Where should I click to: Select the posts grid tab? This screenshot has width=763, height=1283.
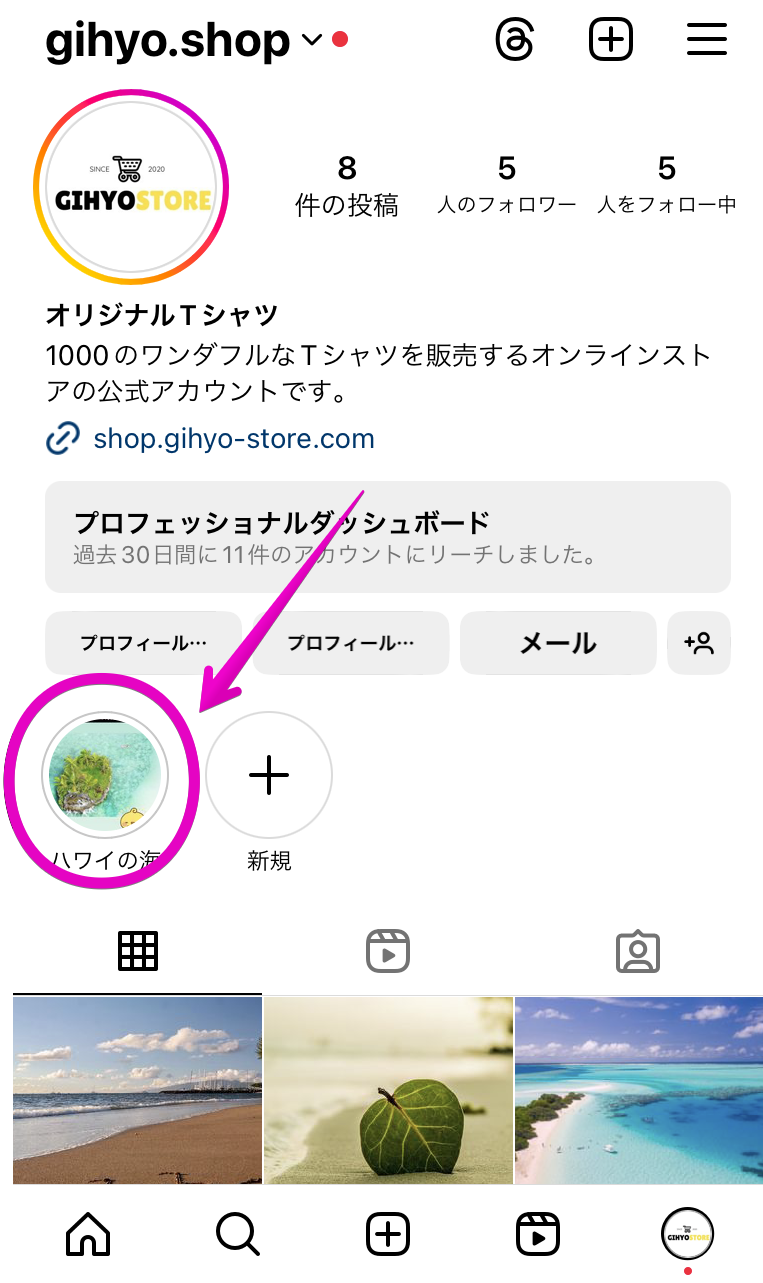coord(138,951)
